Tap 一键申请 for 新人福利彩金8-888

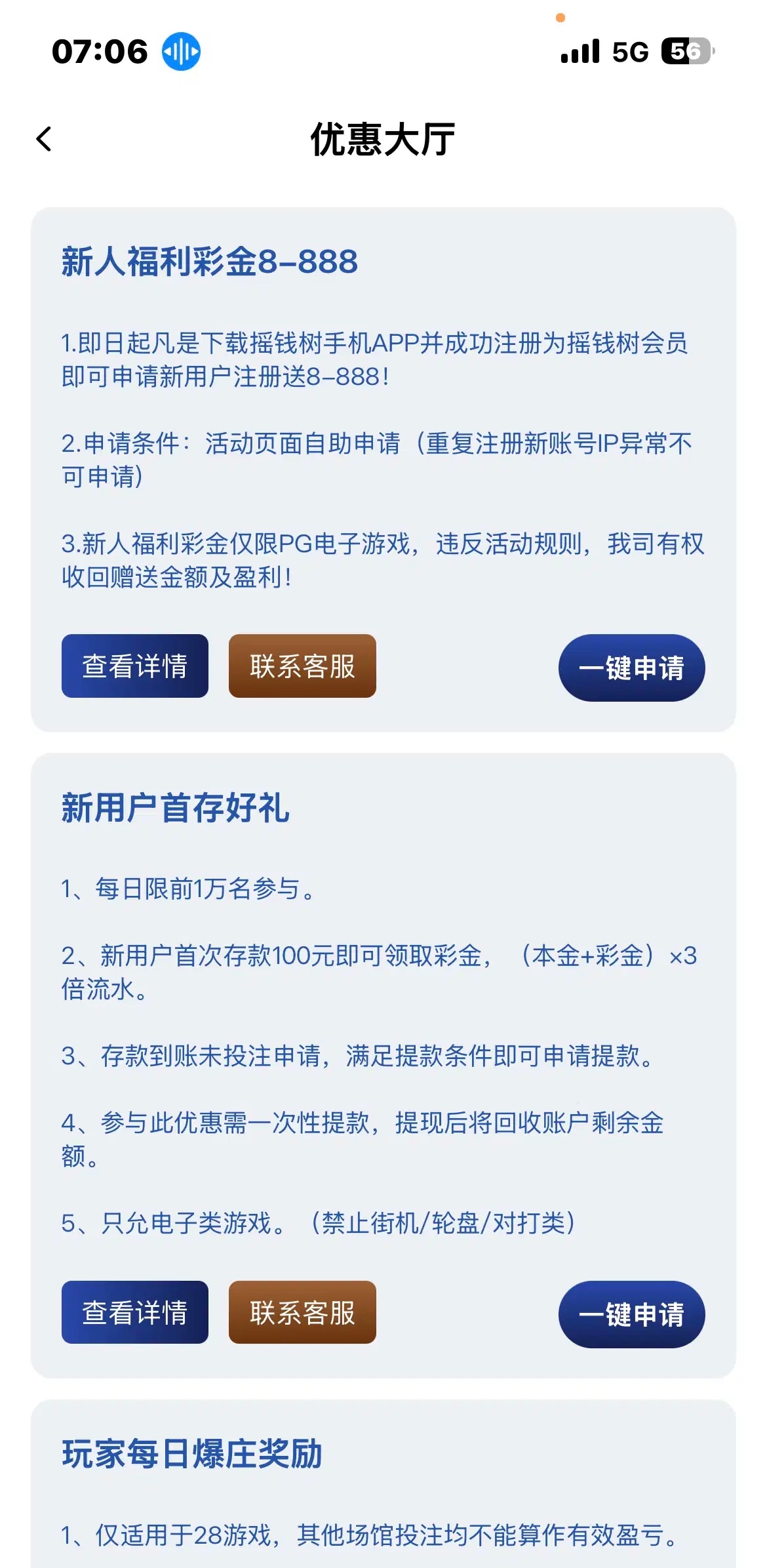(631, 668)
